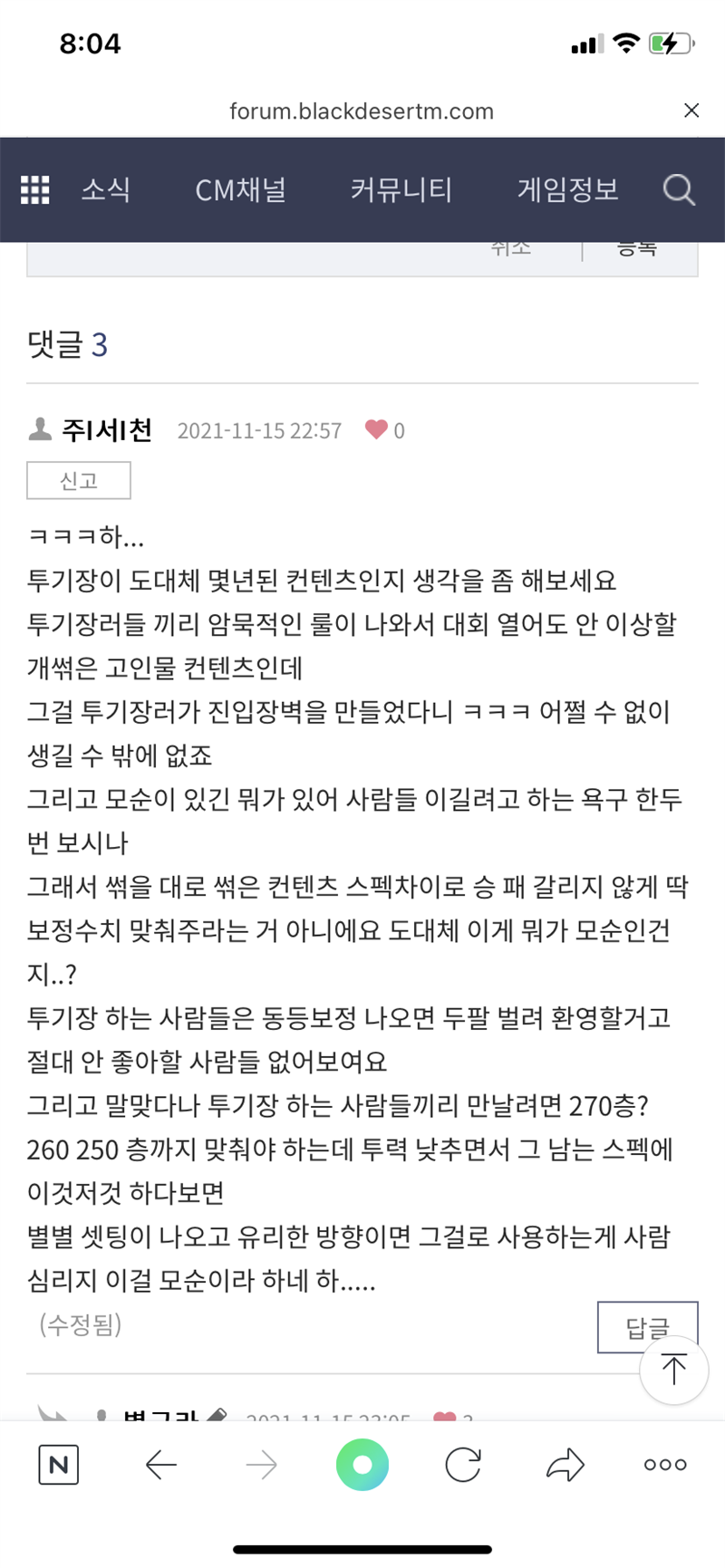
Task: Open the browser's more options menu
Action: (x=665, y=1465)
